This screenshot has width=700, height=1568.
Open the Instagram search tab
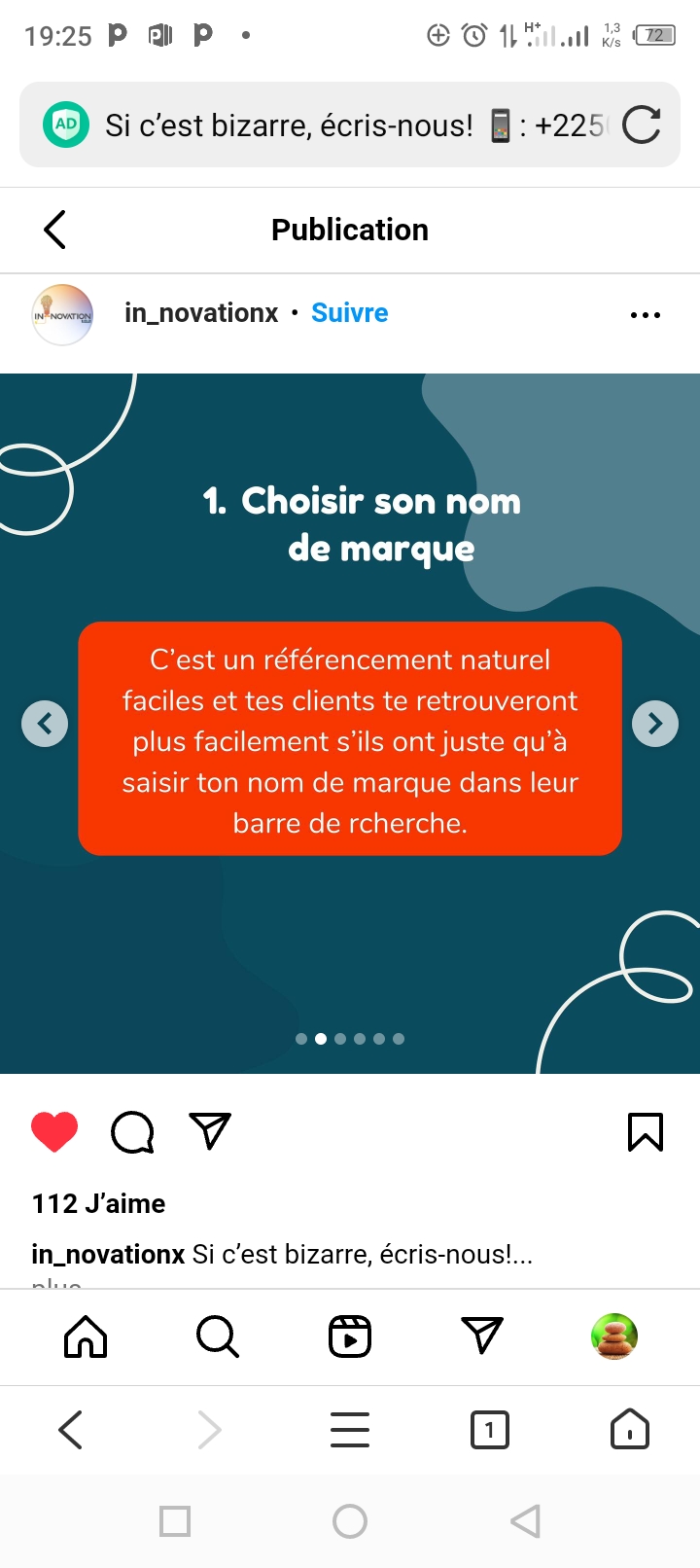[x=217, y=1336]
